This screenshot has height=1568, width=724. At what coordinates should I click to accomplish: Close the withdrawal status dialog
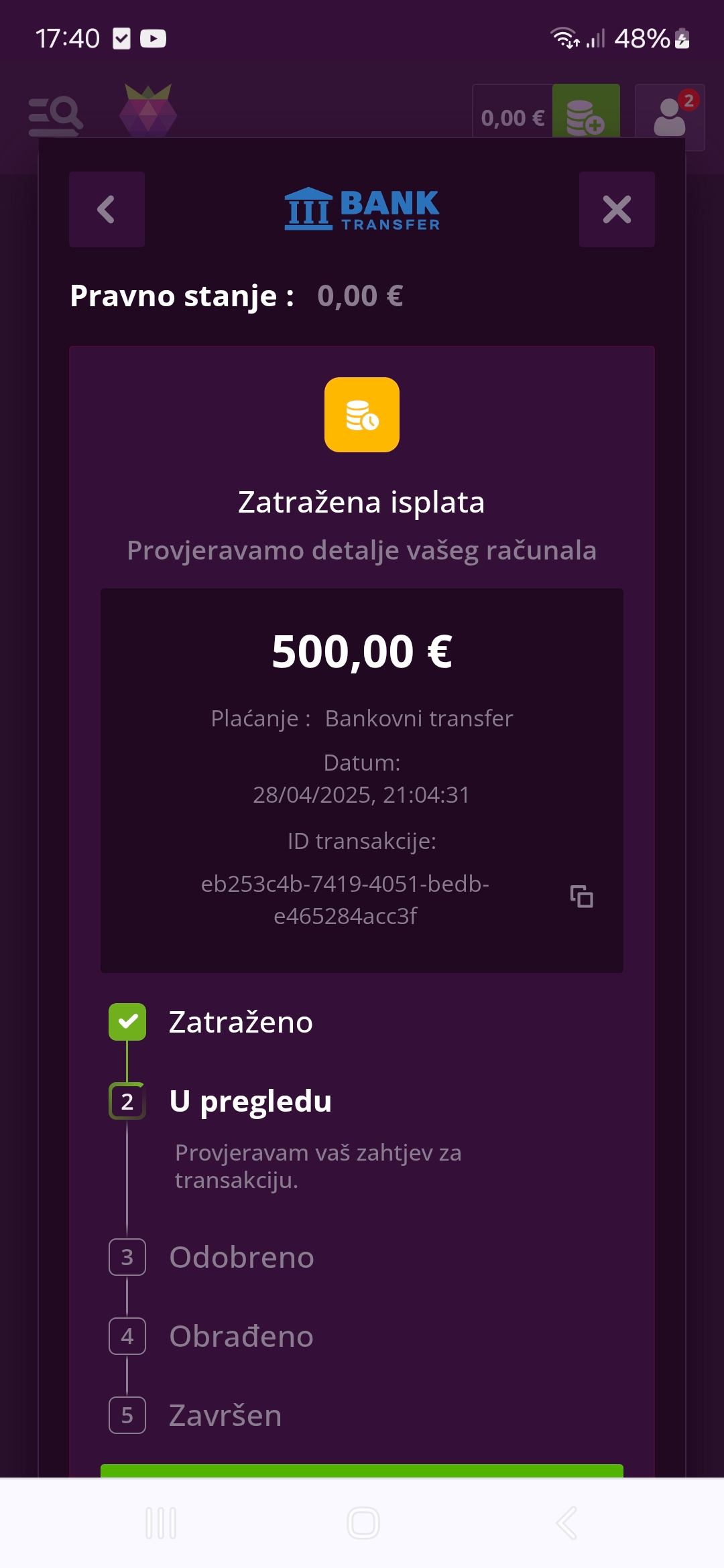(617, 209)
